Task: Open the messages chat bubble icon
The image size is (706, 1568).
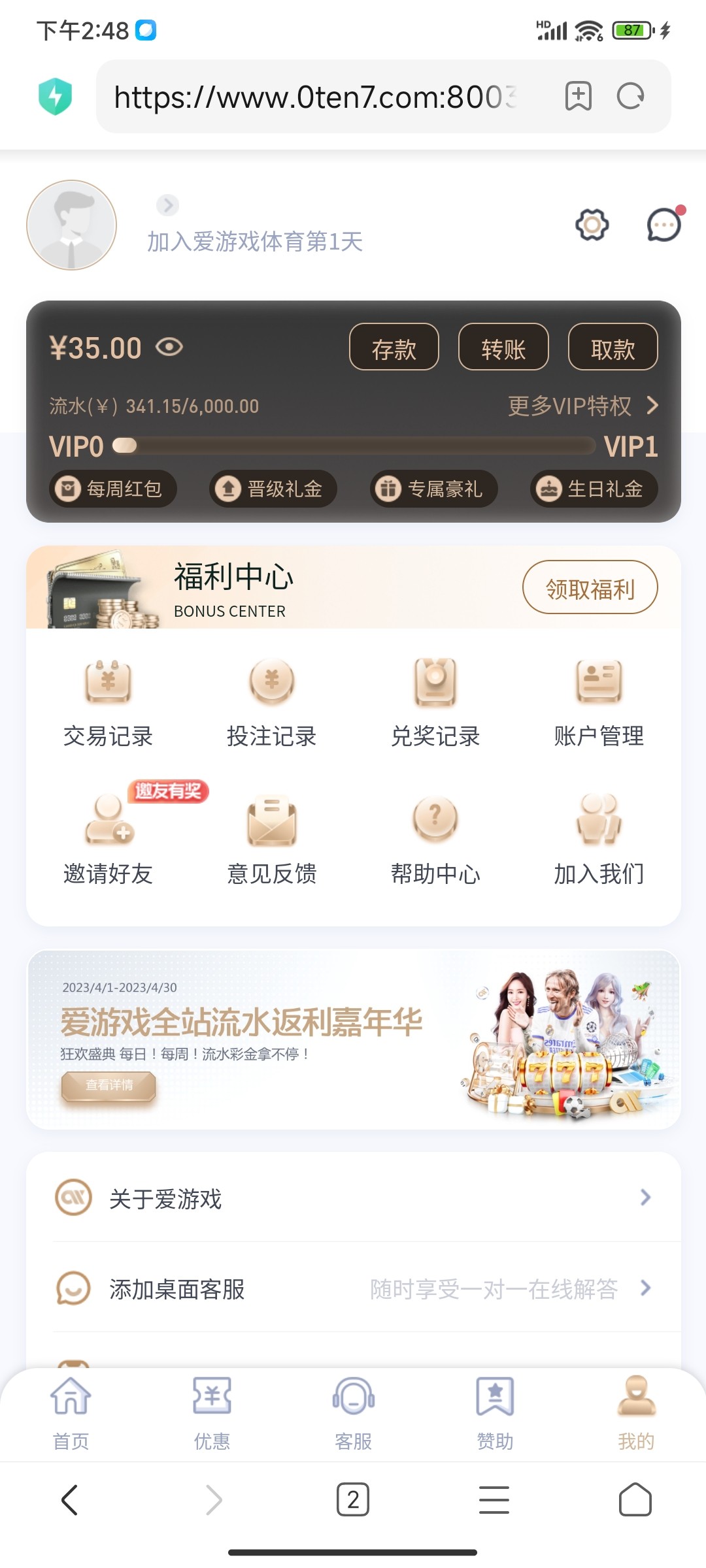Action: (664, 225)
